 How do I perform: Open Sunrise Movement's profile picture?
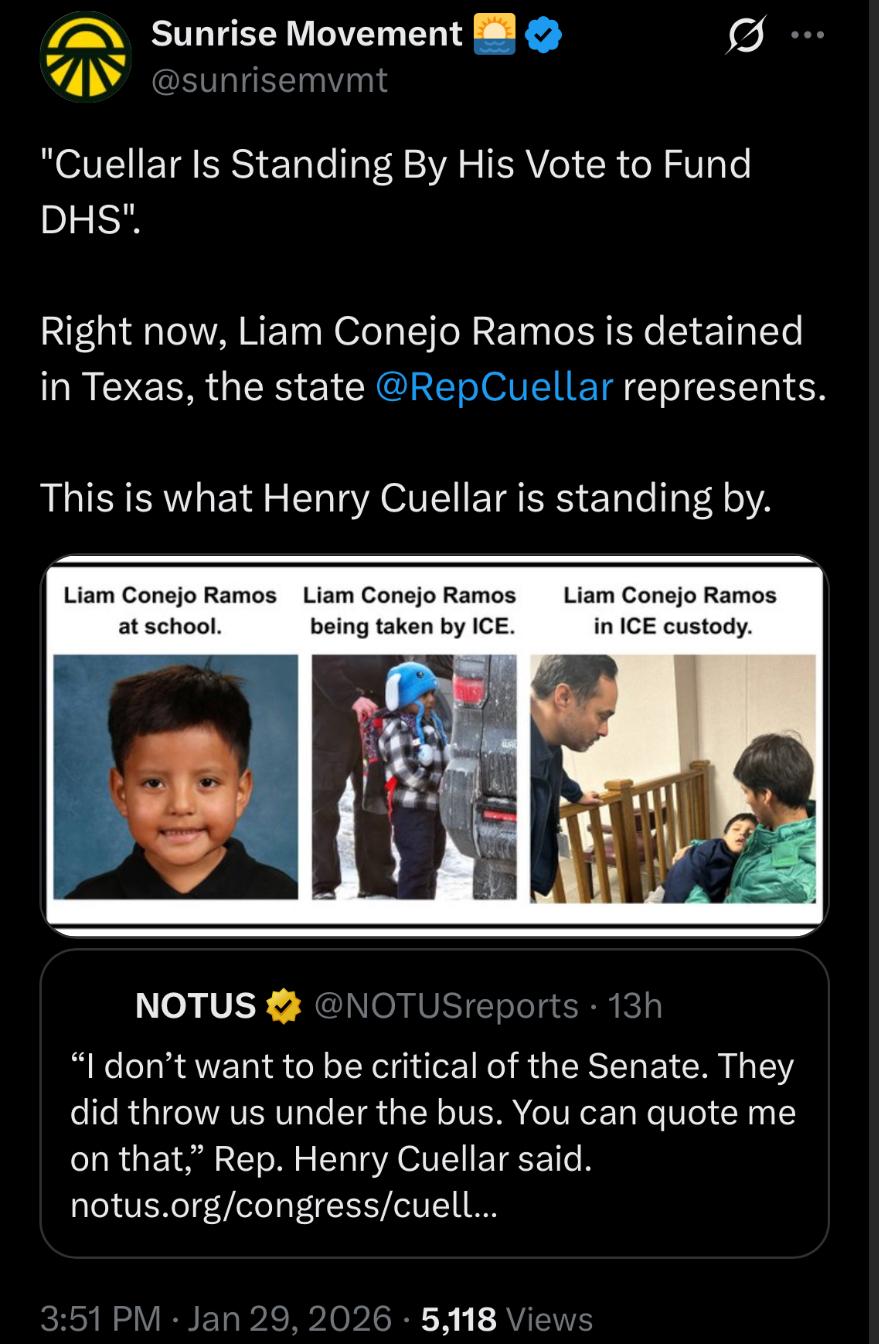click(85, 56)
